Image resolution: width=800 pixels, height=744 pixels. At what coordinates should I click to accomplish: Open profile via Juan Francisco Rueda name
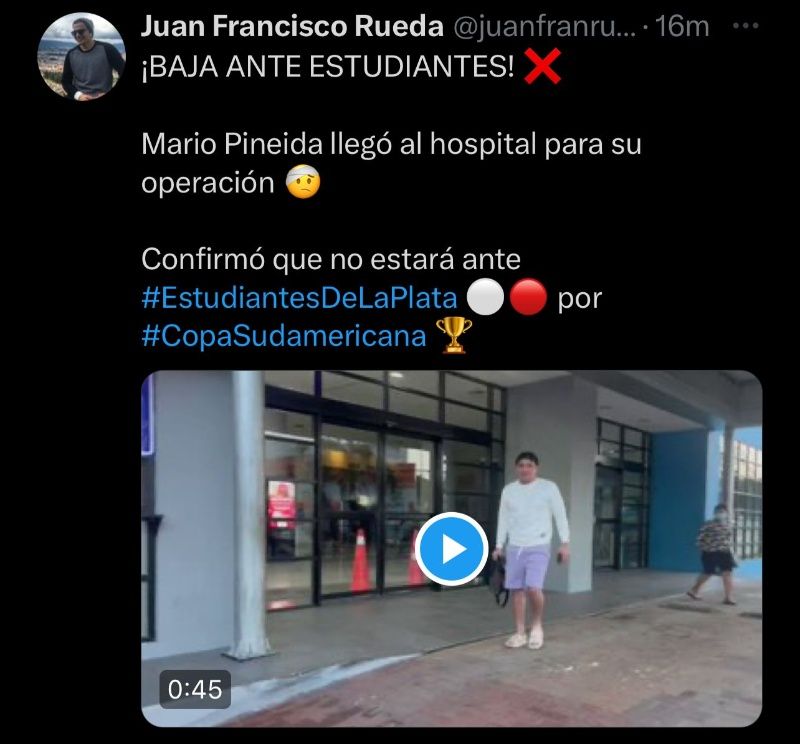[292, 26]
